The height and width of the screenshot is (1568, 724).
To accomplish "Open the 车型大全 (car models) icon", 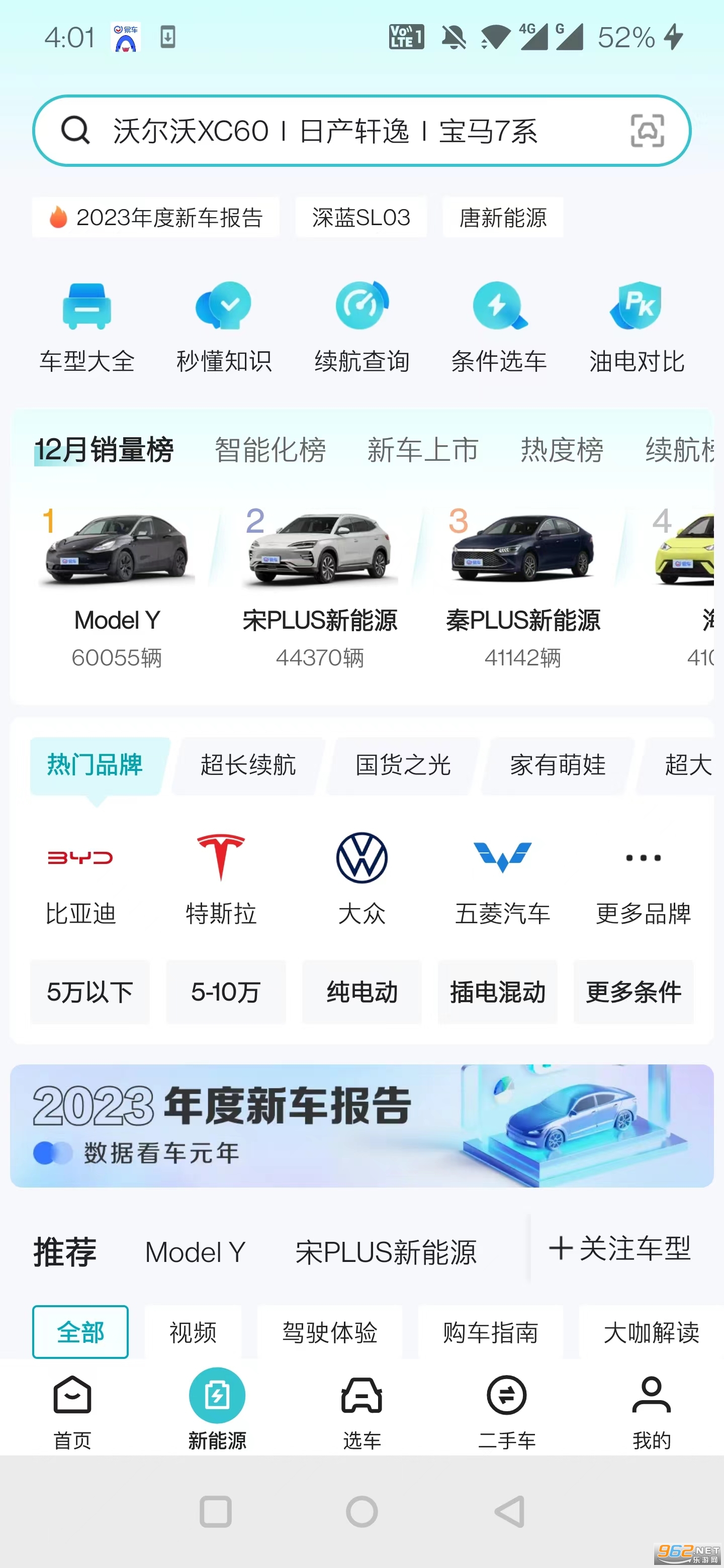I will click(86, 325).
